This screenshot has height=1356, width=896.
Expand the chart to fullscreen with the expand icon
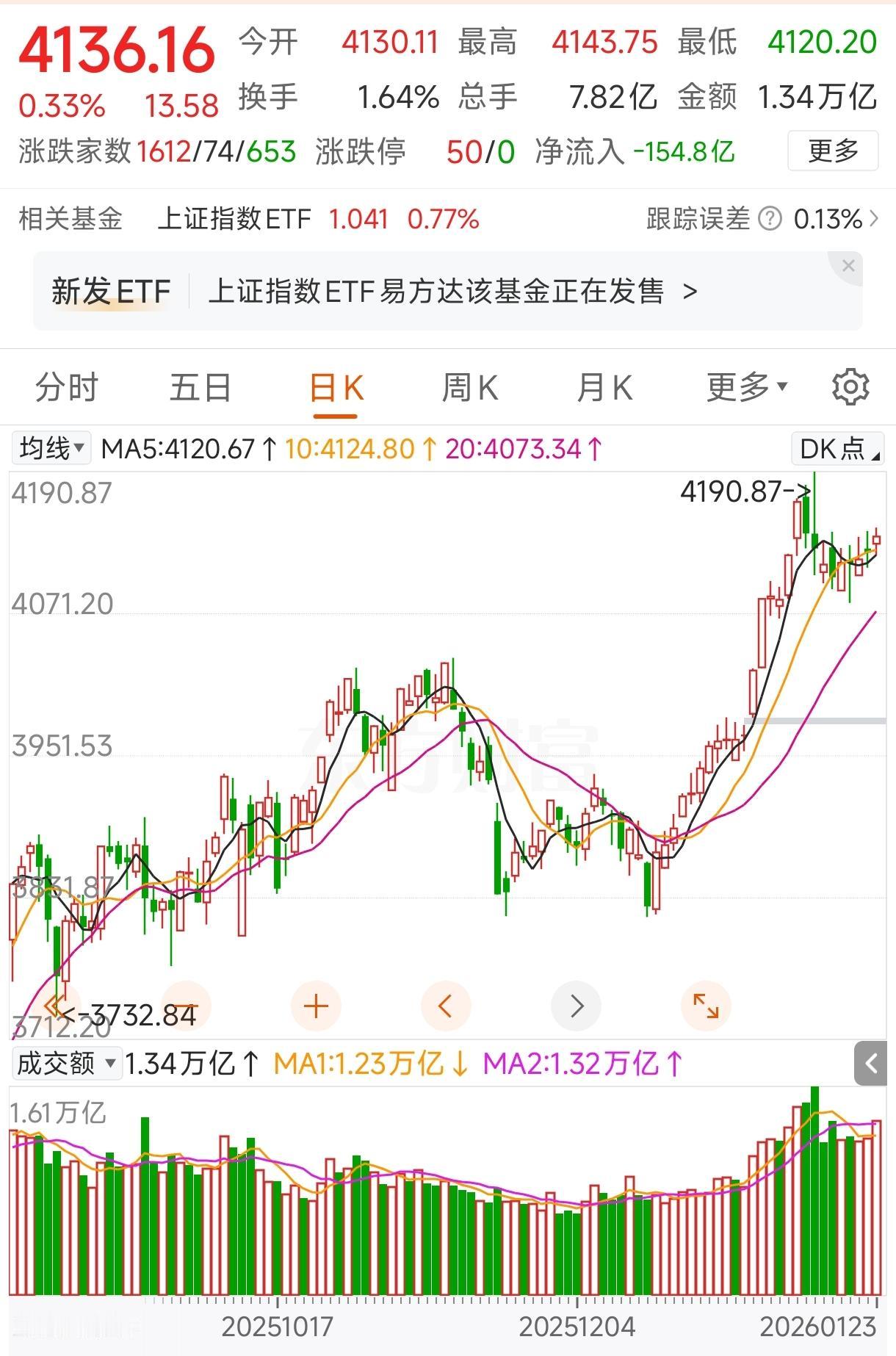click(705, 1006)
